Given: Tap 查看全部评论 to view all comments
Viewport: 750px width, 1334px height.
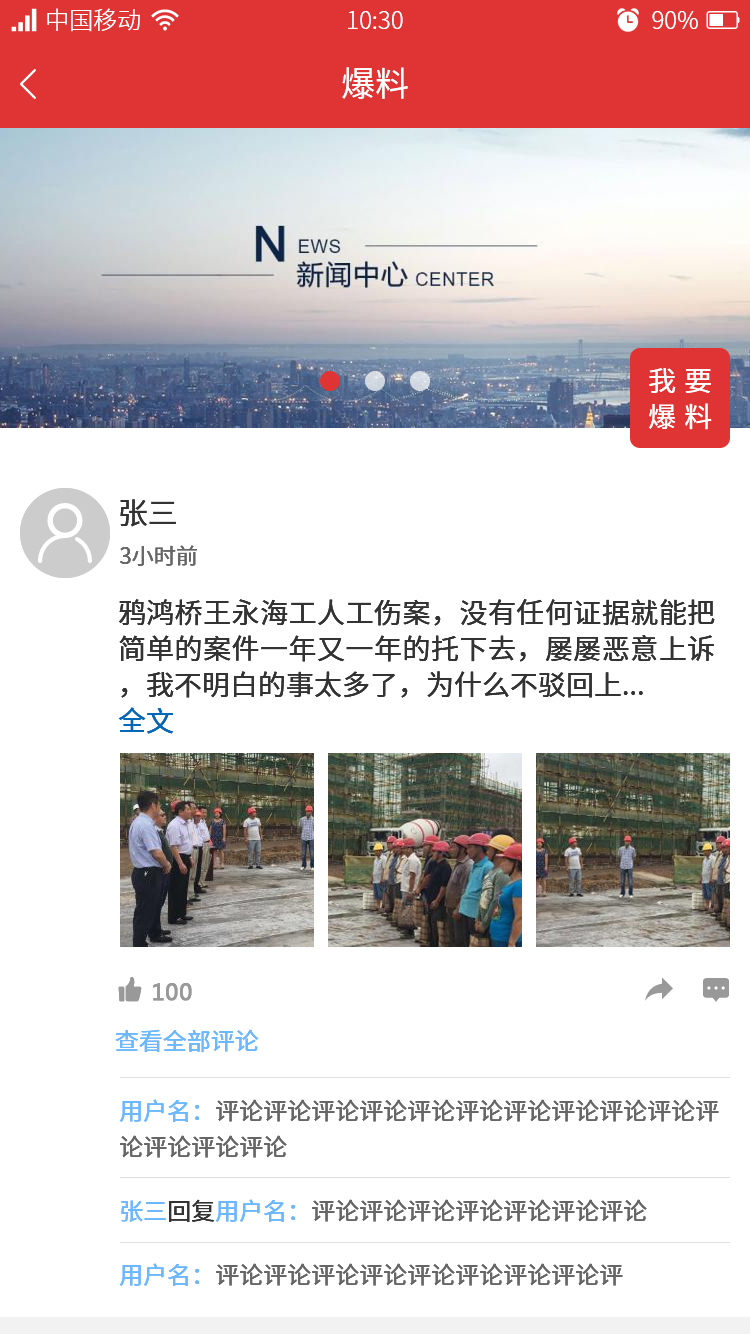Looking at the screenshot, I should pos(187,1041).
